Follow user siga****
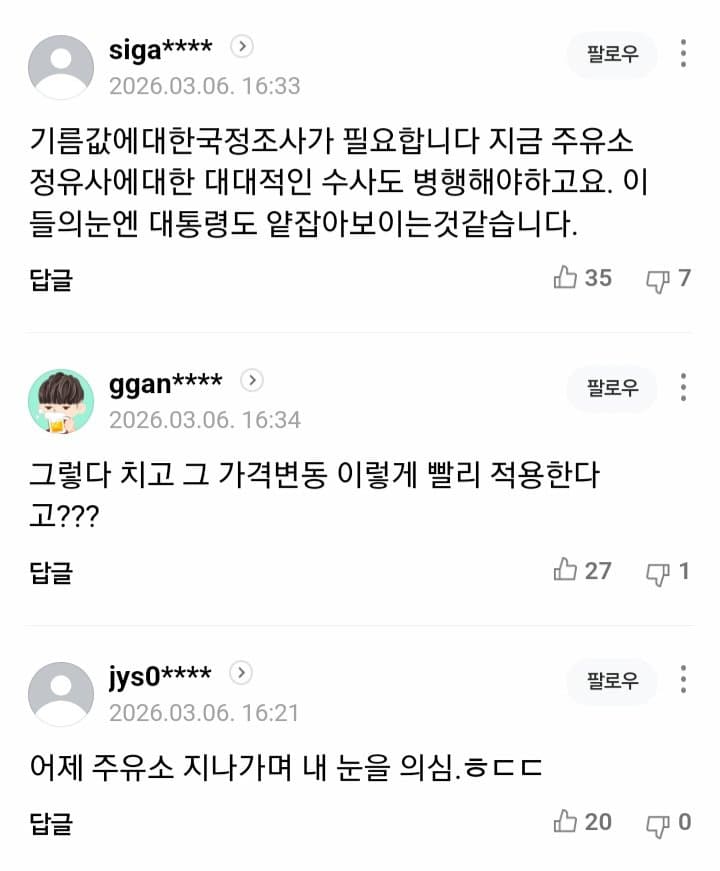 612,54
